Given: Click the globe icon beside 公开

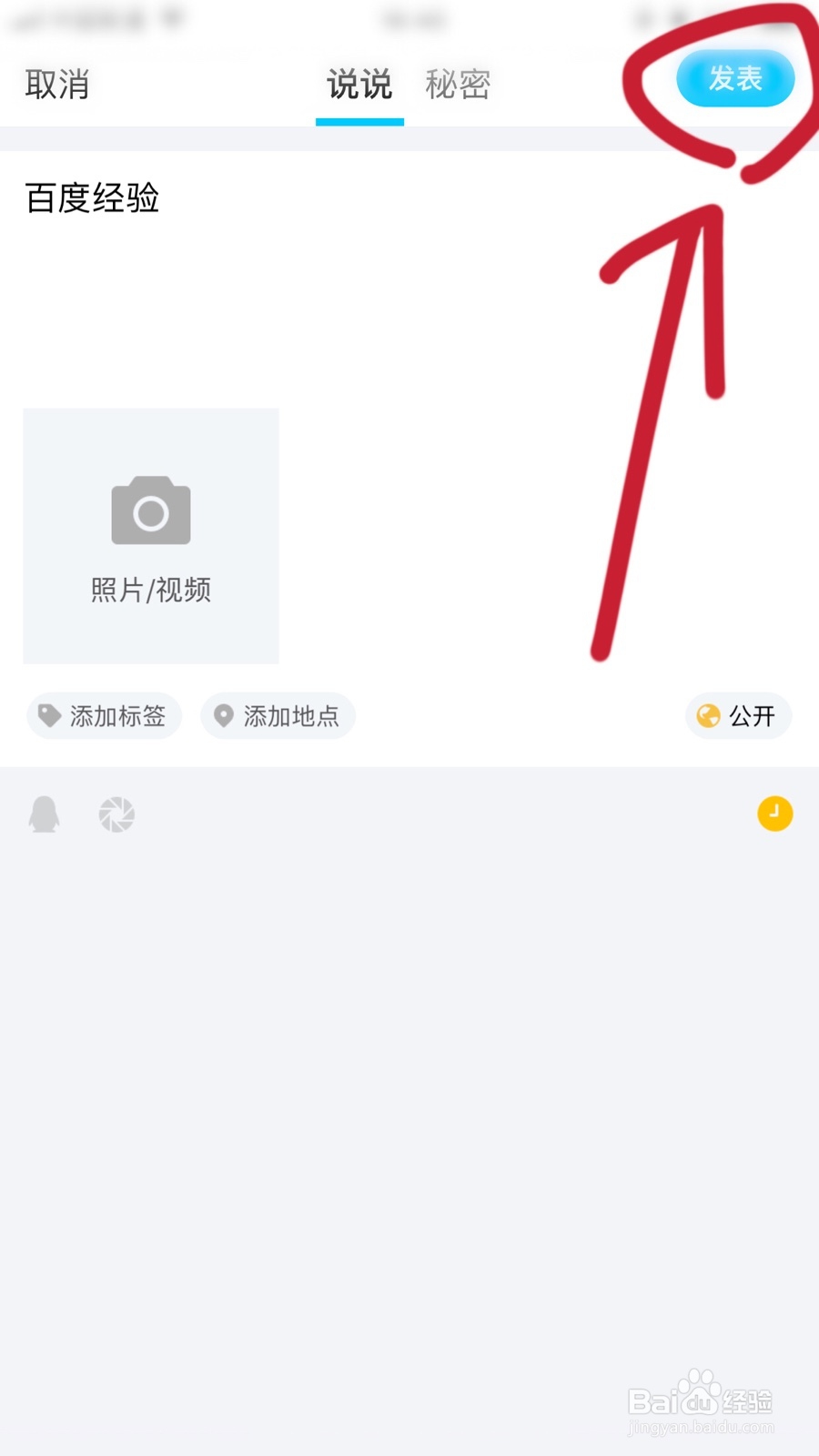Looking at the screenshot, I should [707, 715].
